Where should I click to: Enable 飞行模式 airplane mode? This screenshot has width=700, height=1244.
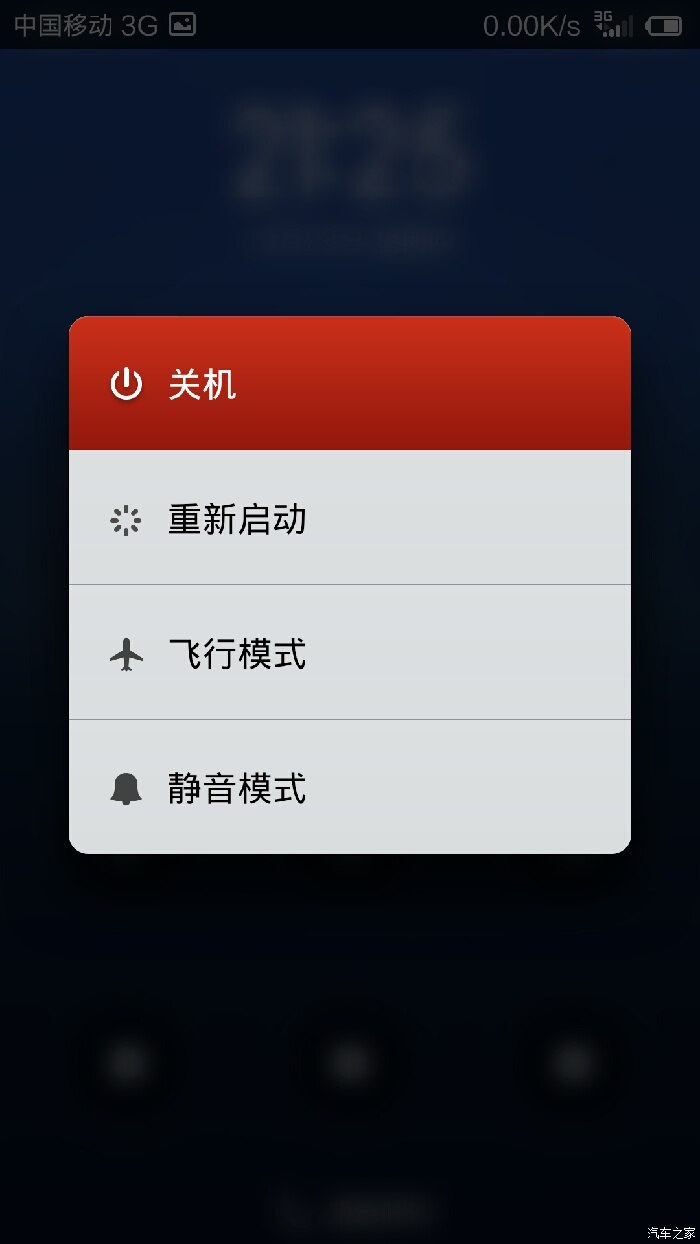349,654
